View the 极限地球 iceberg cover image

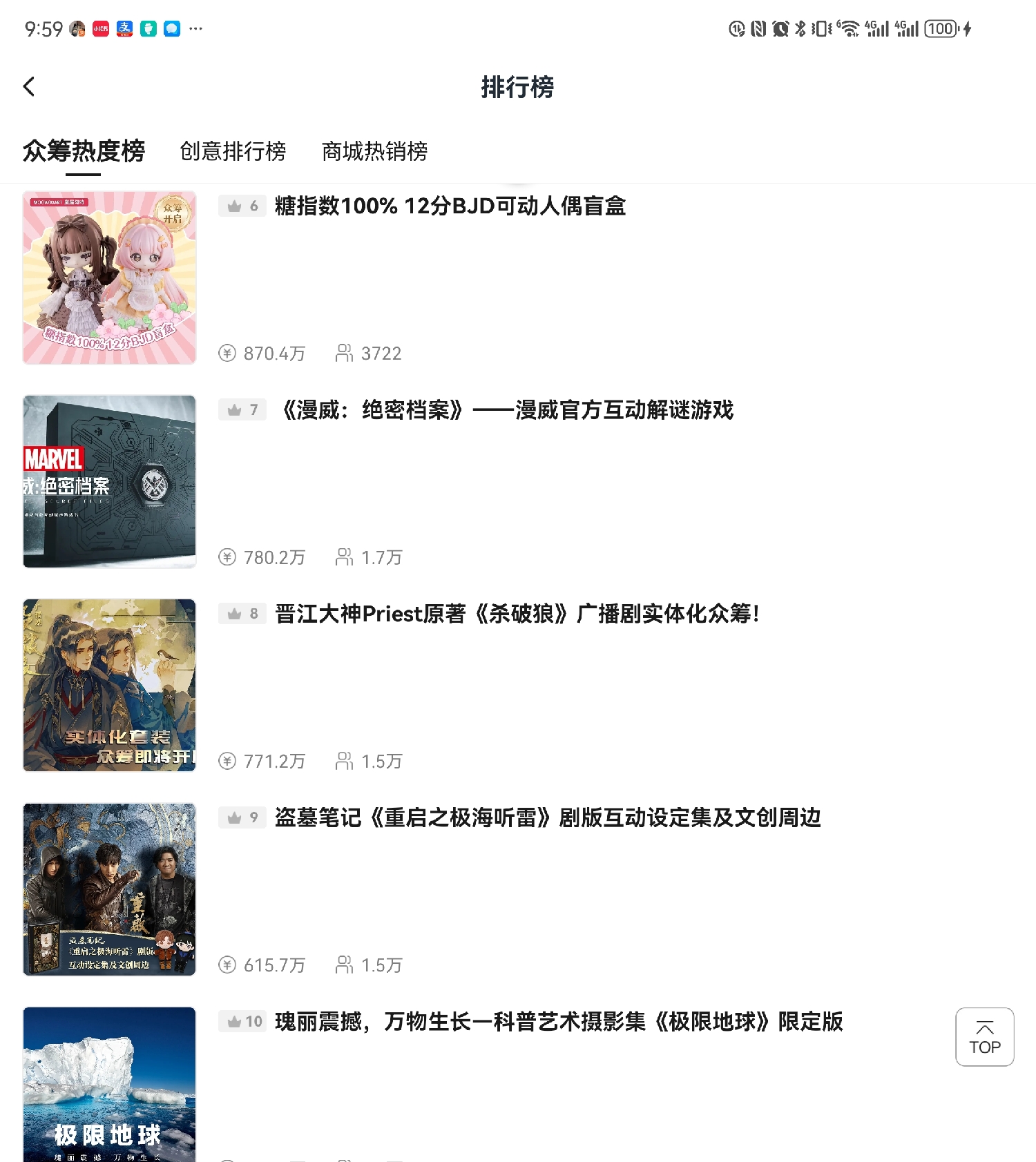coord(110,1084)
